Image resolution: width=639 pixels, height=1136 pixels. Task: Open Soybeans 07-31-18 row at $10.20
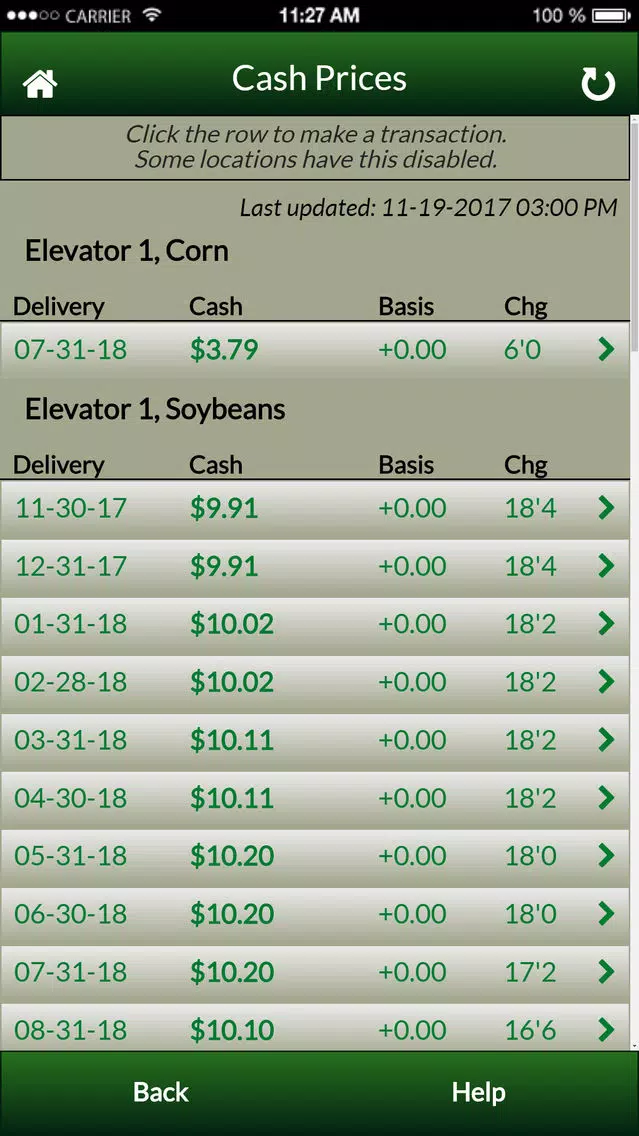click(x=314, y=972)
